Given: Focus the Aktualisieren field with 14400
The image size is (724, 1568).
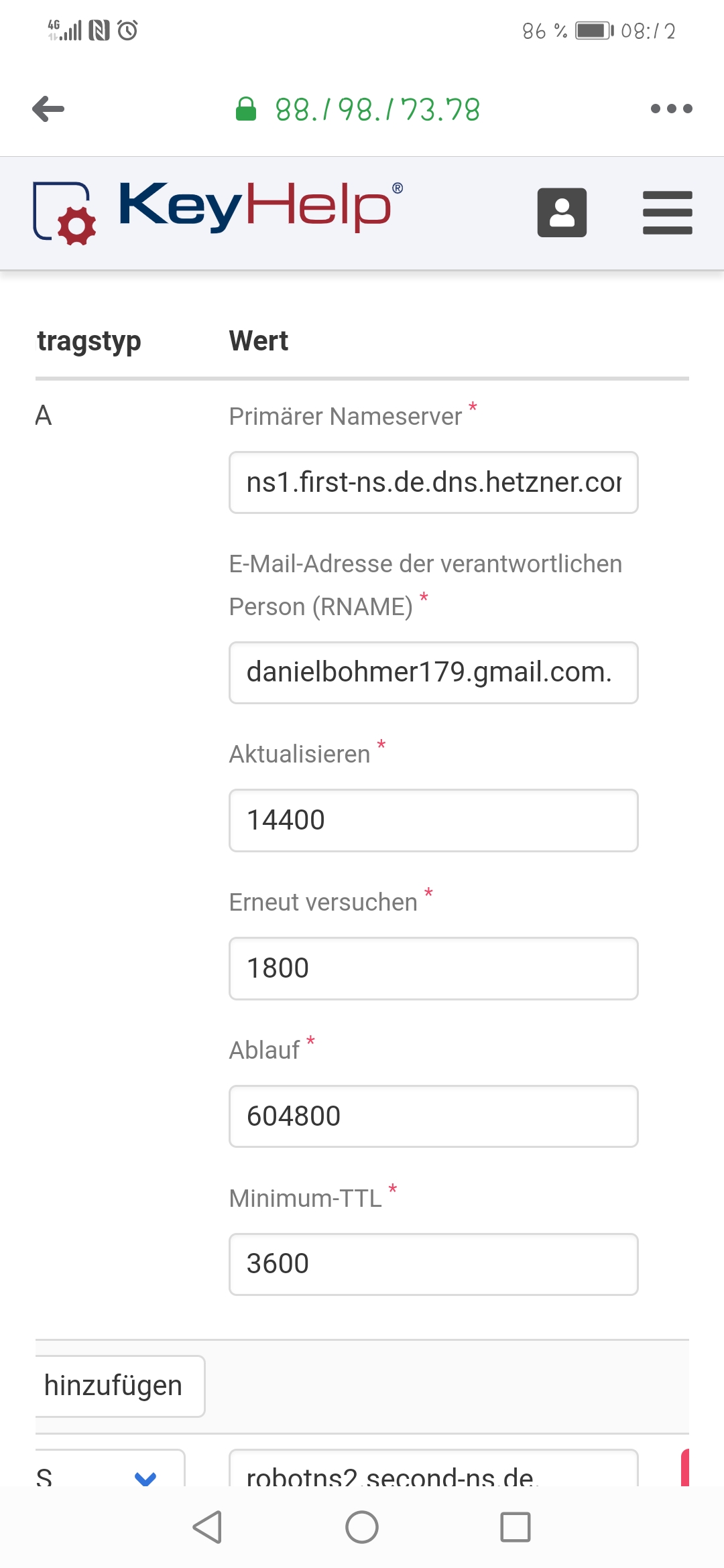Looking at the screenshot, I should click(433, 821).
